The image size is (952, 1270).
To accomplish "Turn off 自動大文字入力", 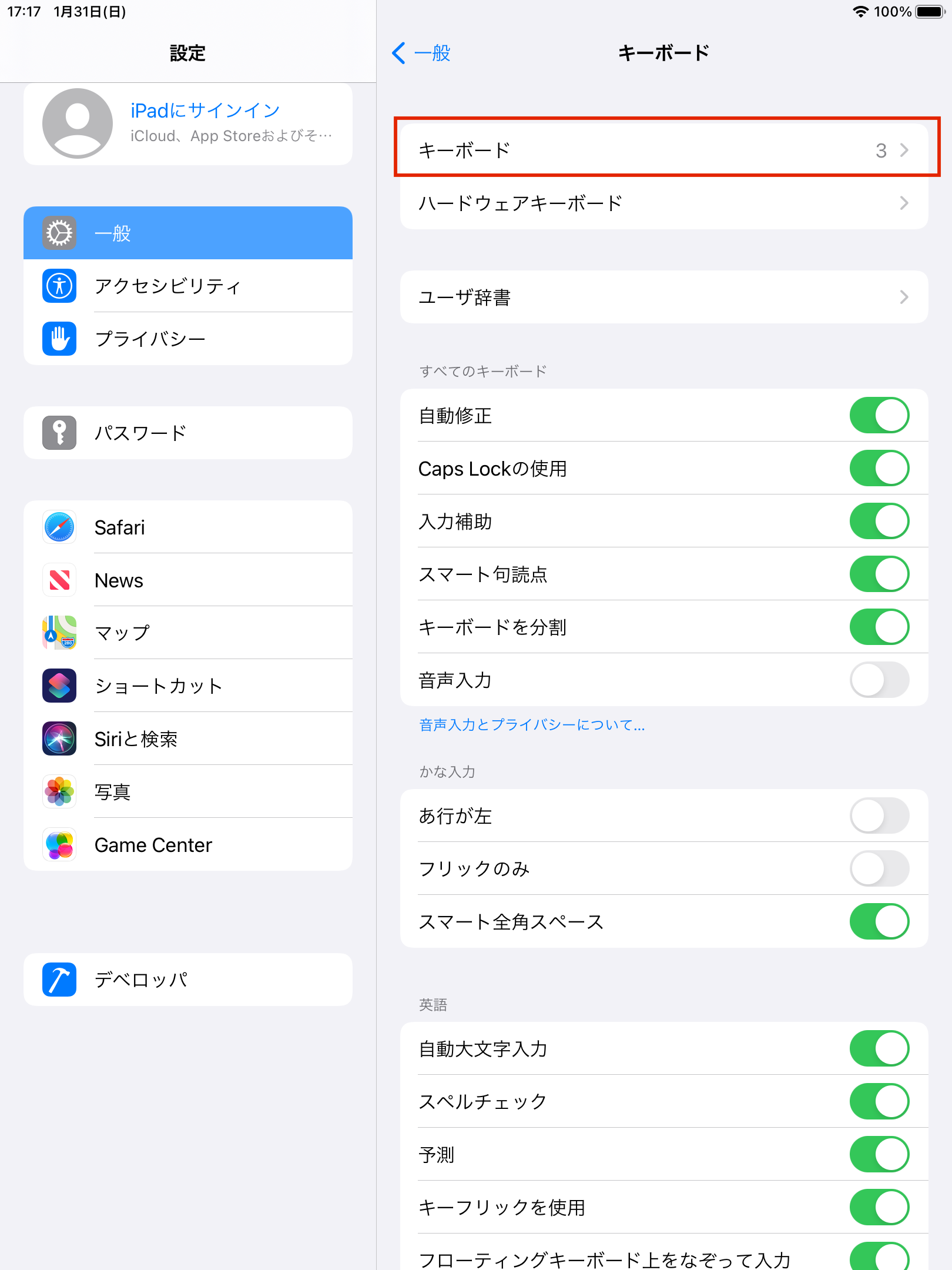I will pos(879,1048).
